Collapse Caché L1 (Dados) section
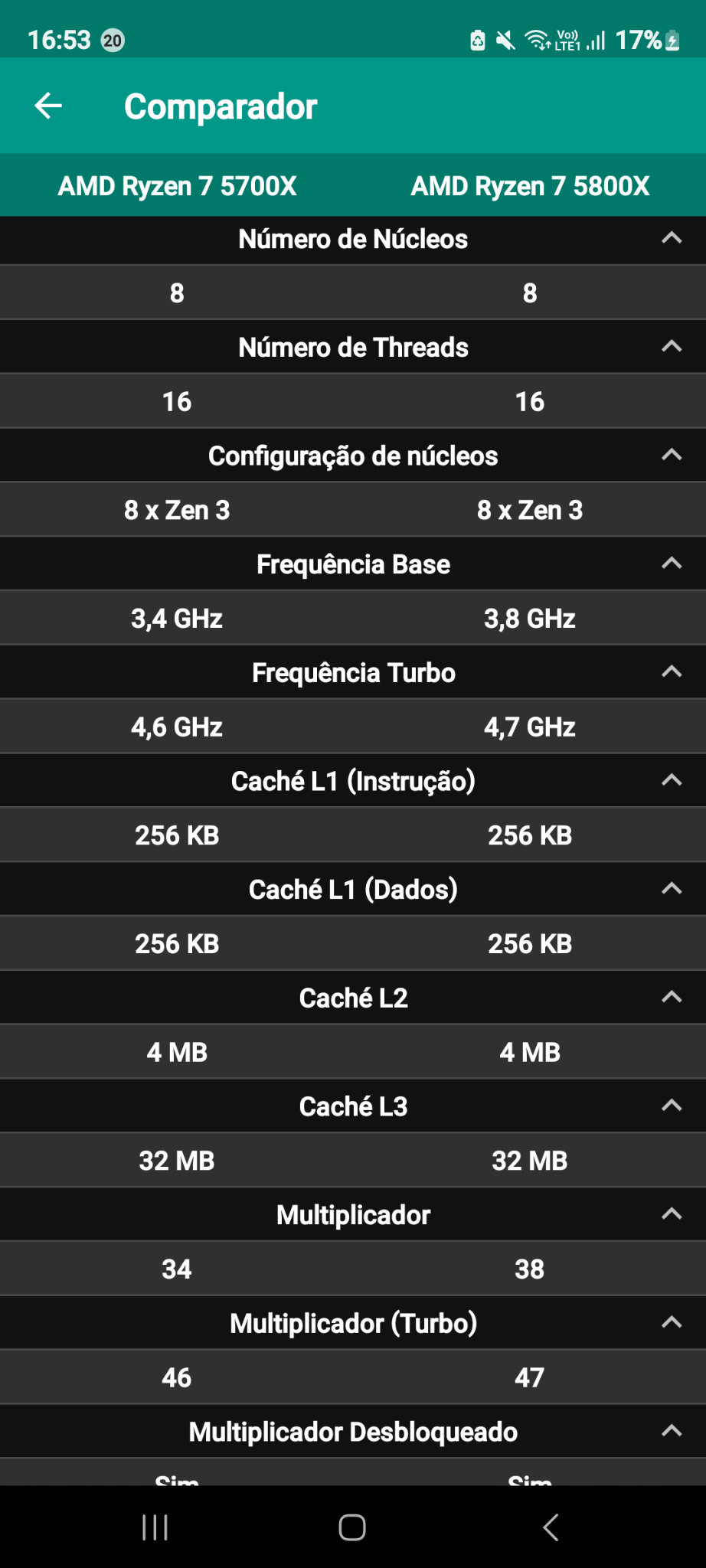This screenshot has width=706, height=1568. click(x=672, y=889)
